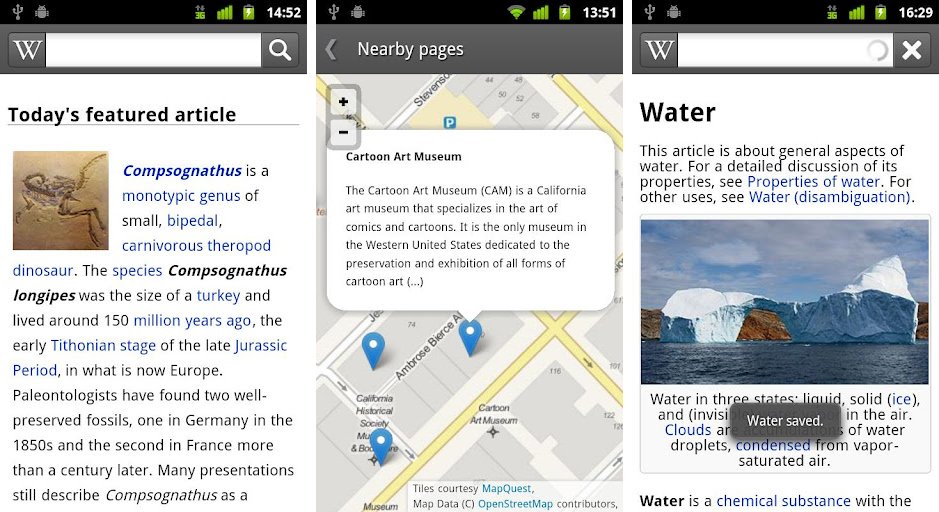Follow the turkey link

(x=218, y=295)
